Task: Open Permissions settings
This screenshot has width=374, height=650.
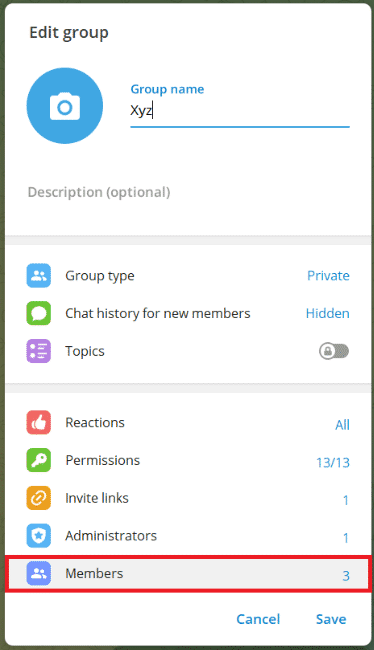Action: tap(188, 461)
